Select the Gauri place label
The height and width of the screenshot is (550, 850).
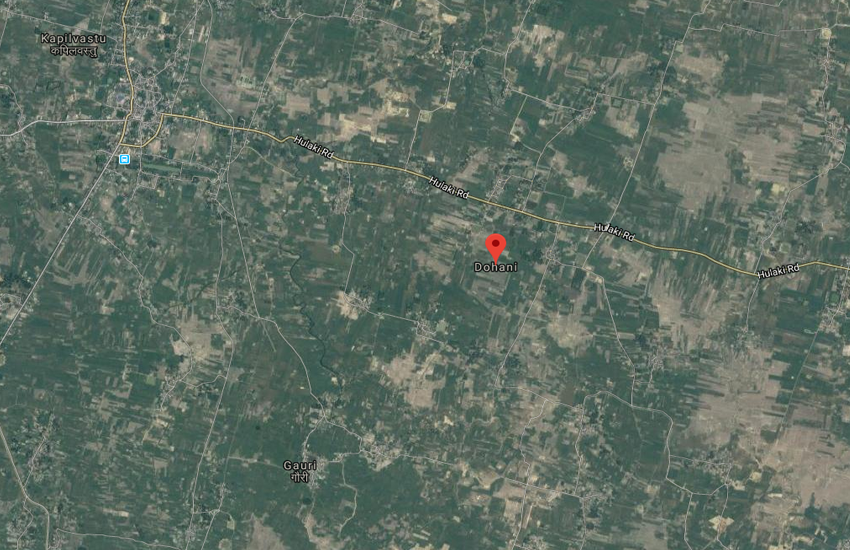[x=300, y=471]
